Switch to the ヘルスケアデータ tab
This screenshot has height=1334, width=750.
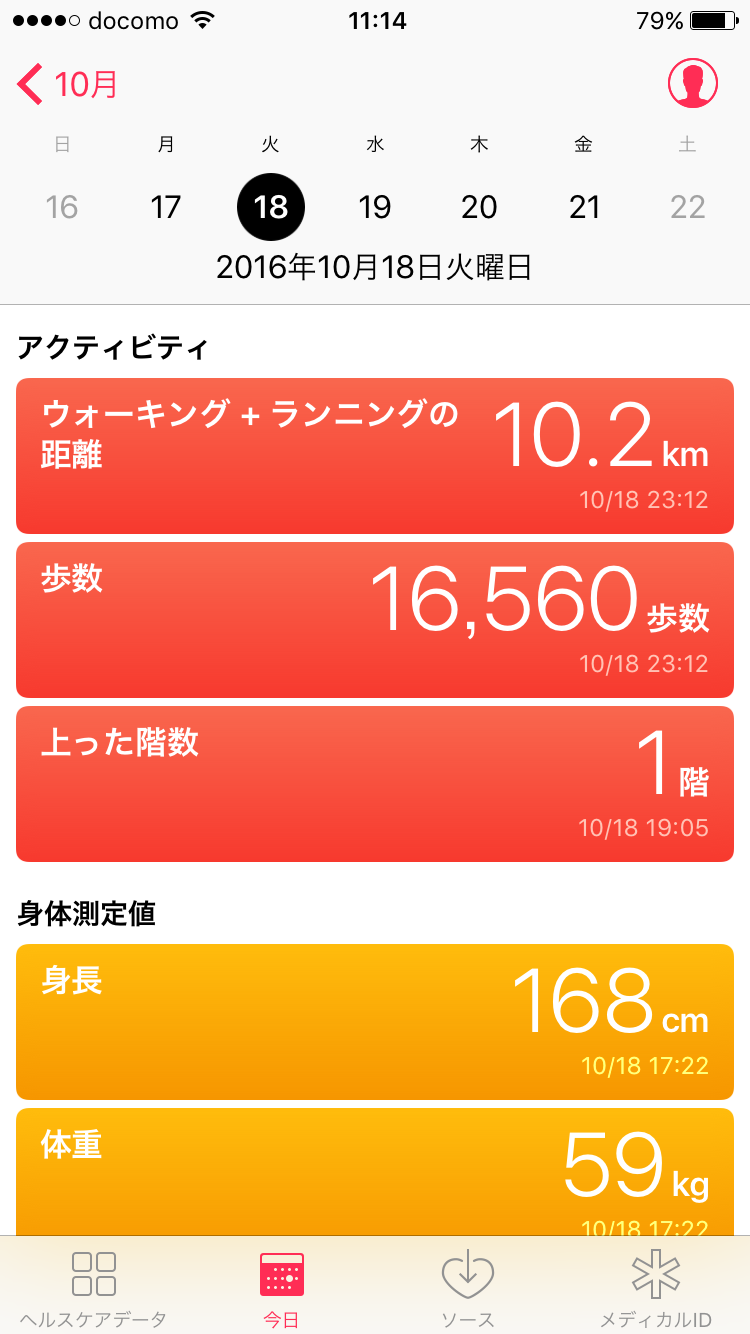(x=94, y=1288)
